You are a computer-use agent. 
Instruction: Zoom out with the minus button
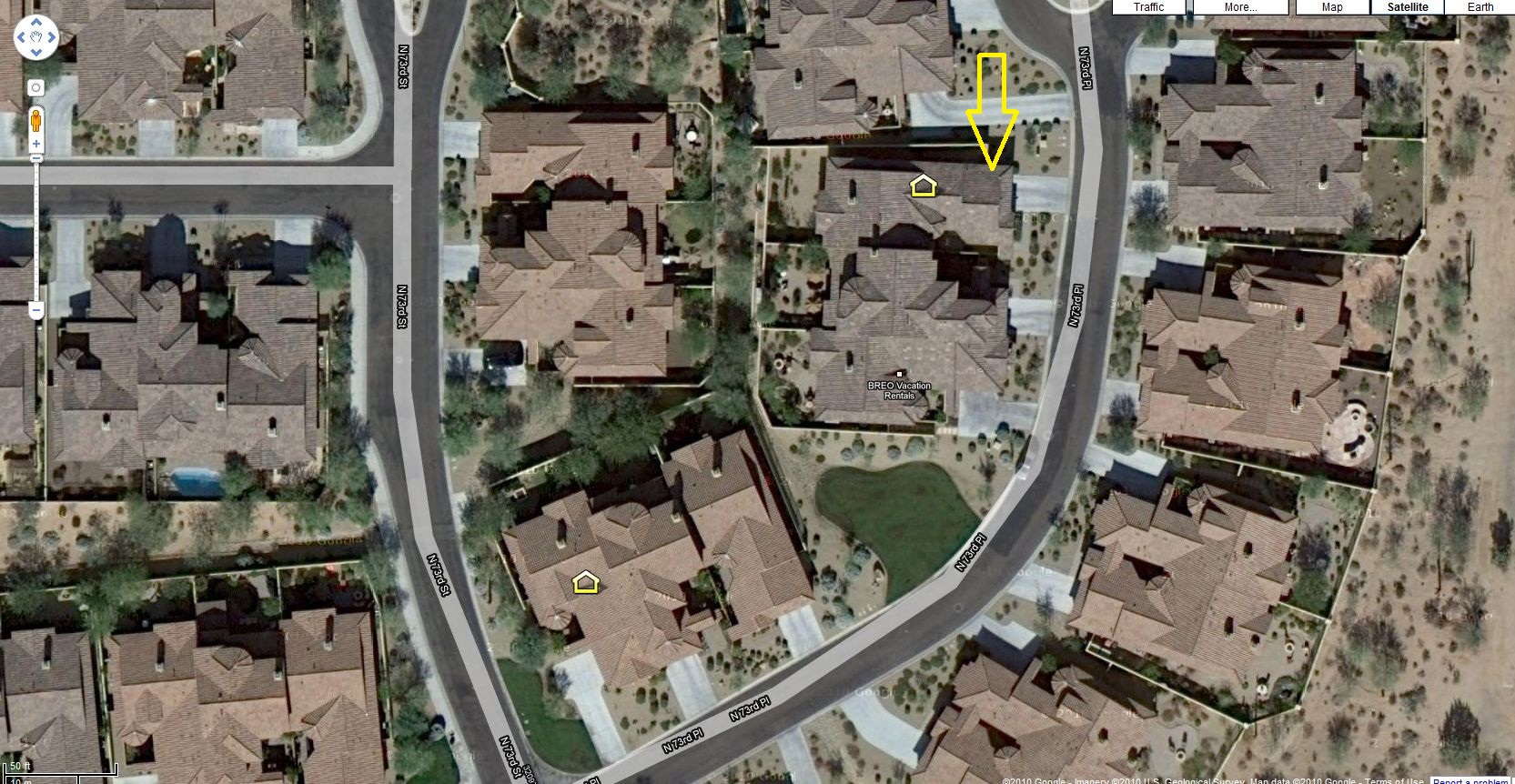coord(36,310)
